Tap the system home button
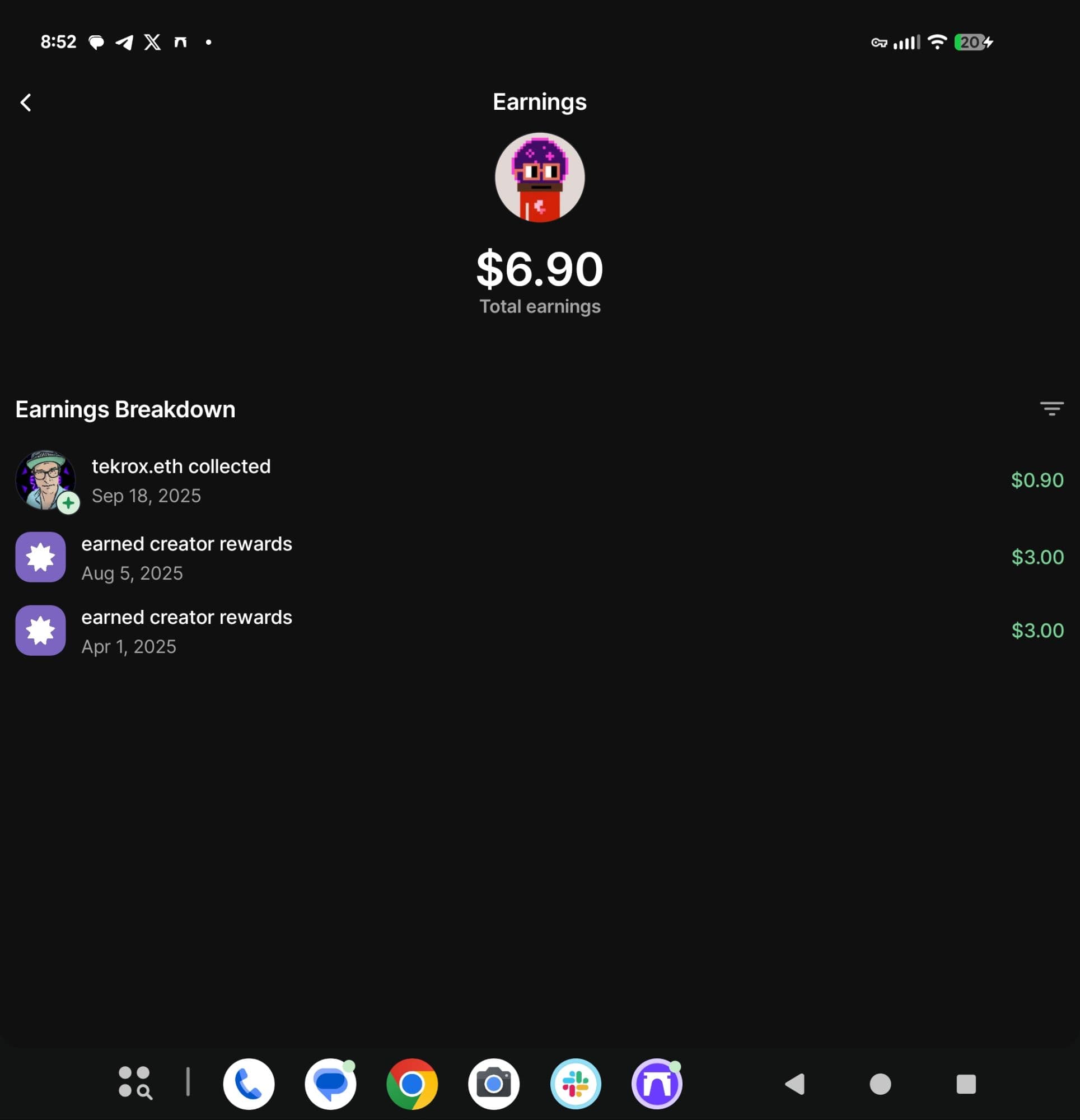 [880, 1084]
